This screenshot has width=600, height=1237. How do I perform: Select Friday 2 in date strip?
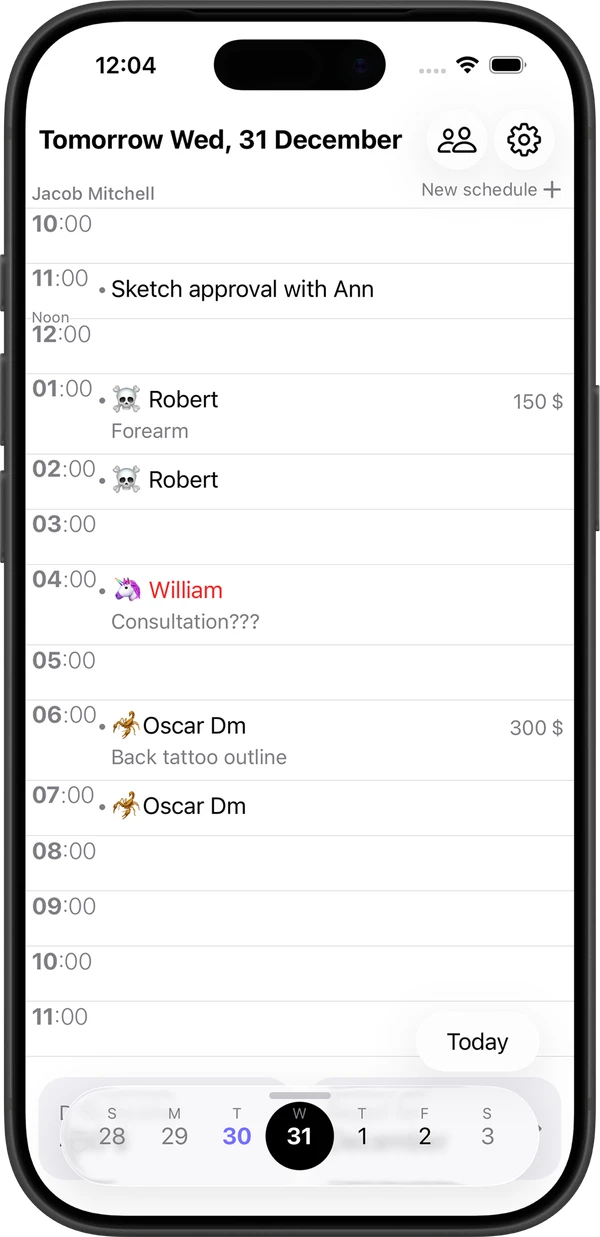pos(425,1128)
